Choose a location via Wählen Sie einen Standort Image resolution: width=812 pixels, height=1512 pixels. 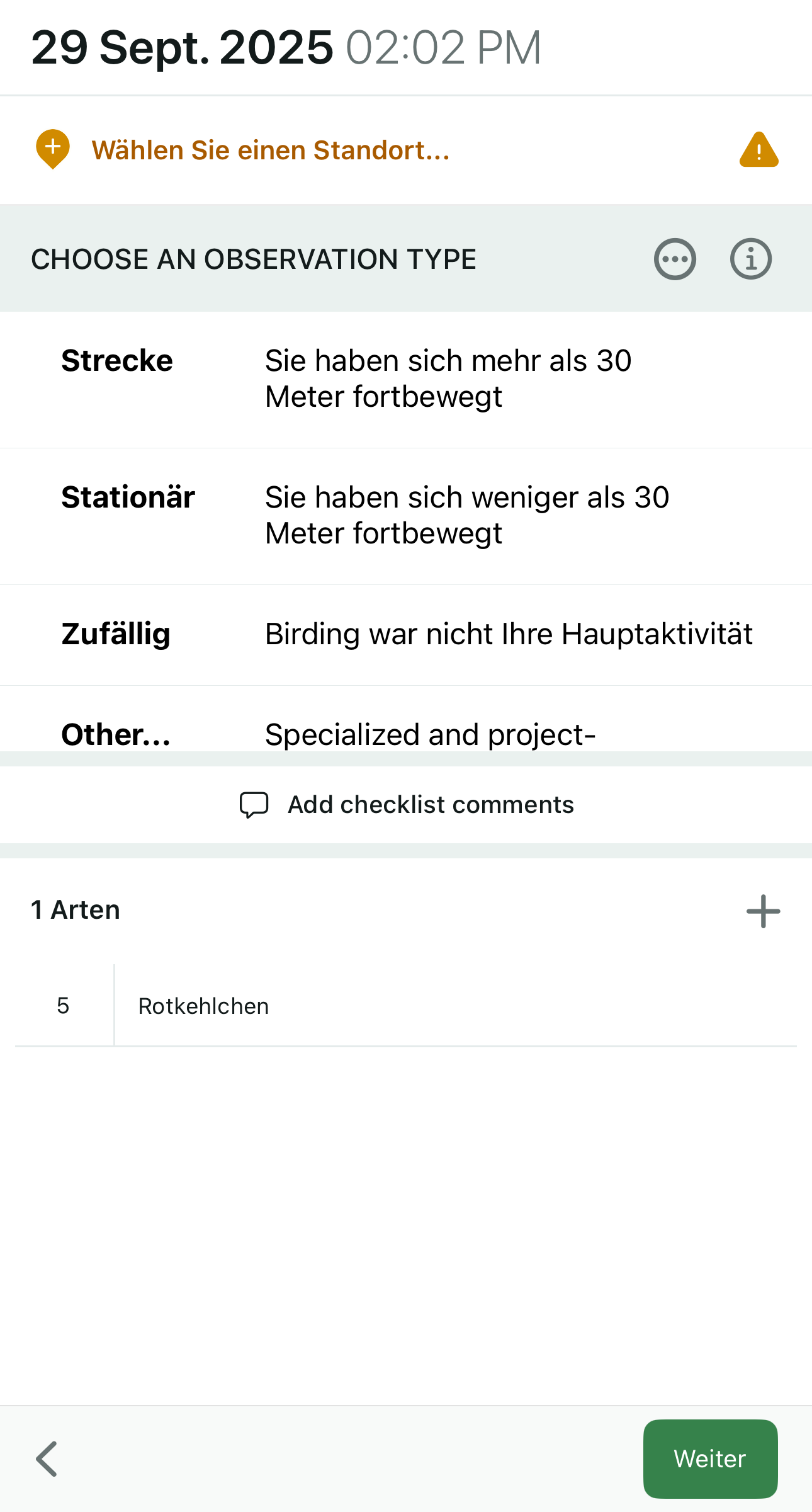click(x=271, y=151)
